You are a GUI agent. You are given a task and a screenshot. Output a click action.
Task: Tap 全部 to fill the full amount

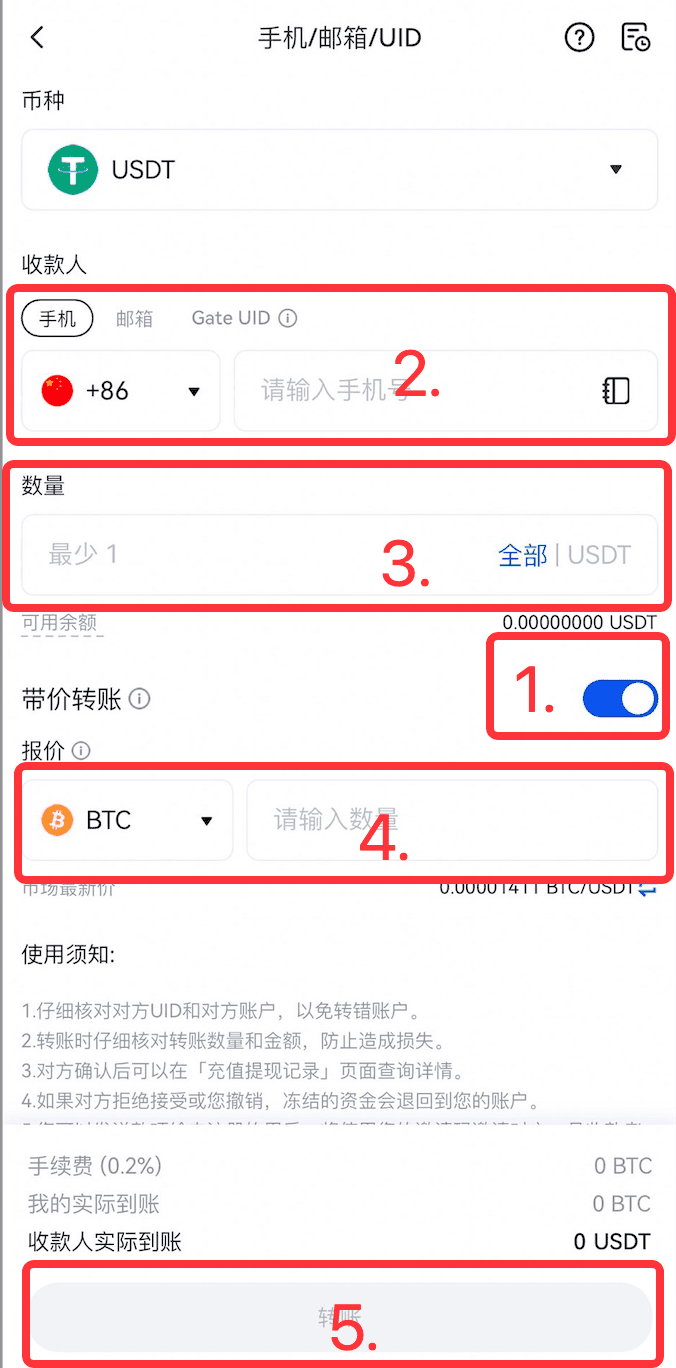point(522,555)
